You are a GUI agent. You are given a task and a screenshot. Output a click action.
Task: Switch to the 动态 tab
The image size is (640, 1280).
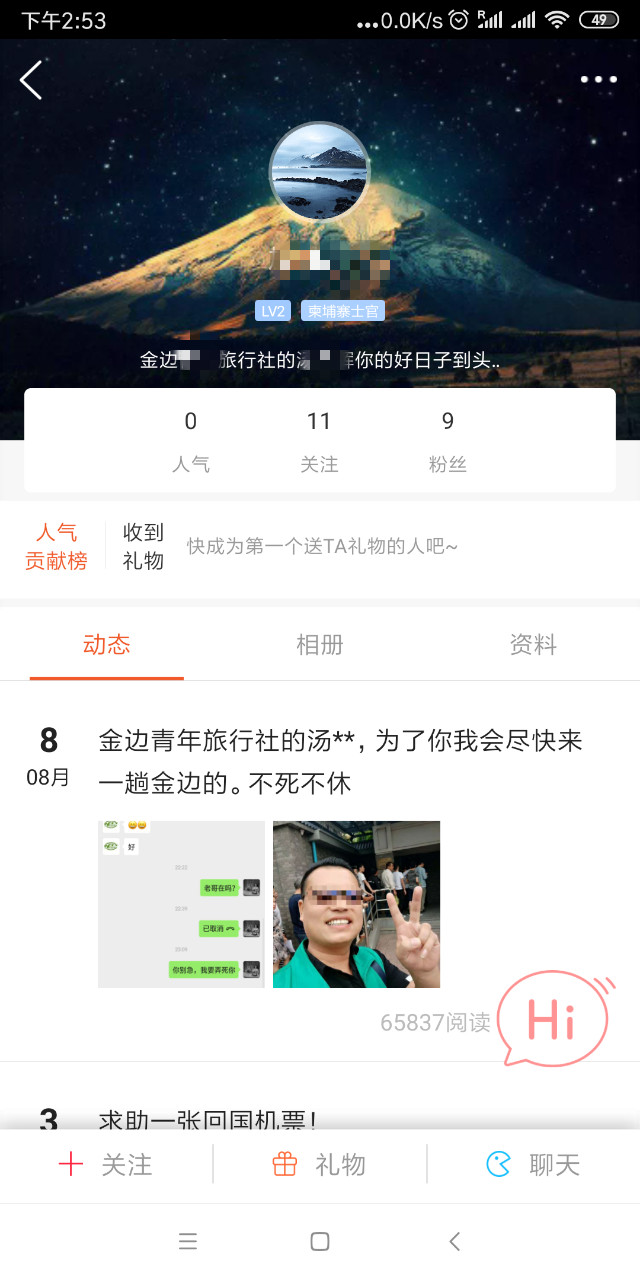107,645
